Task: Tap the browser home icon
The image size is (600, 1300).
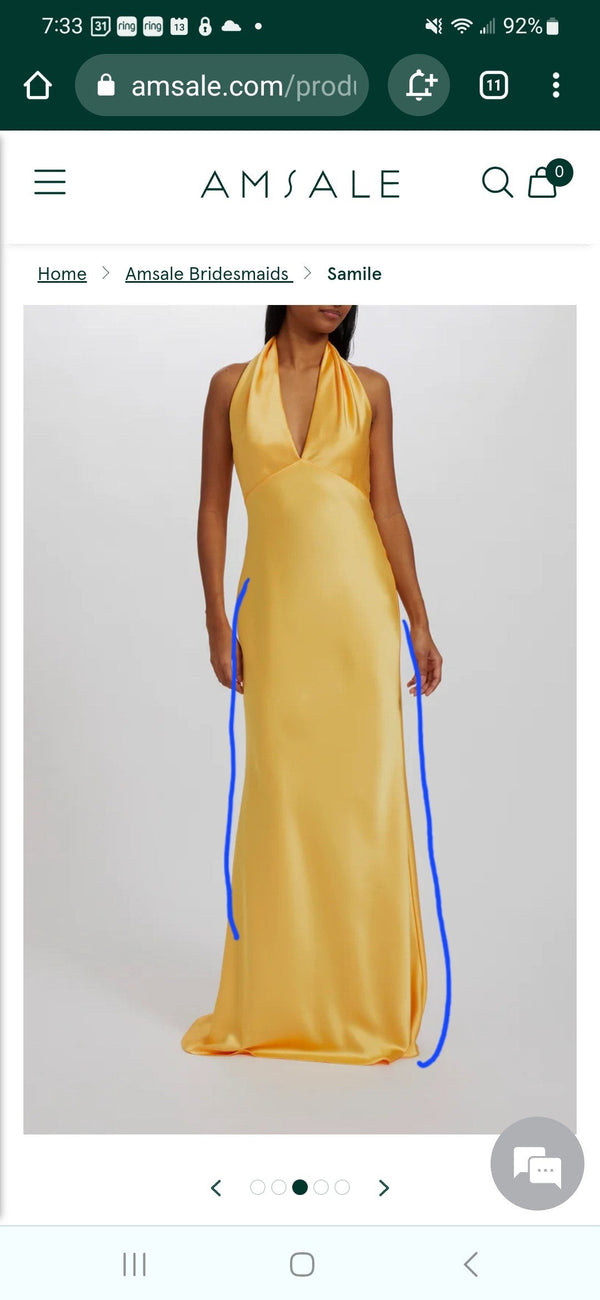Action: pyautogui.click(x=37, y=86)
